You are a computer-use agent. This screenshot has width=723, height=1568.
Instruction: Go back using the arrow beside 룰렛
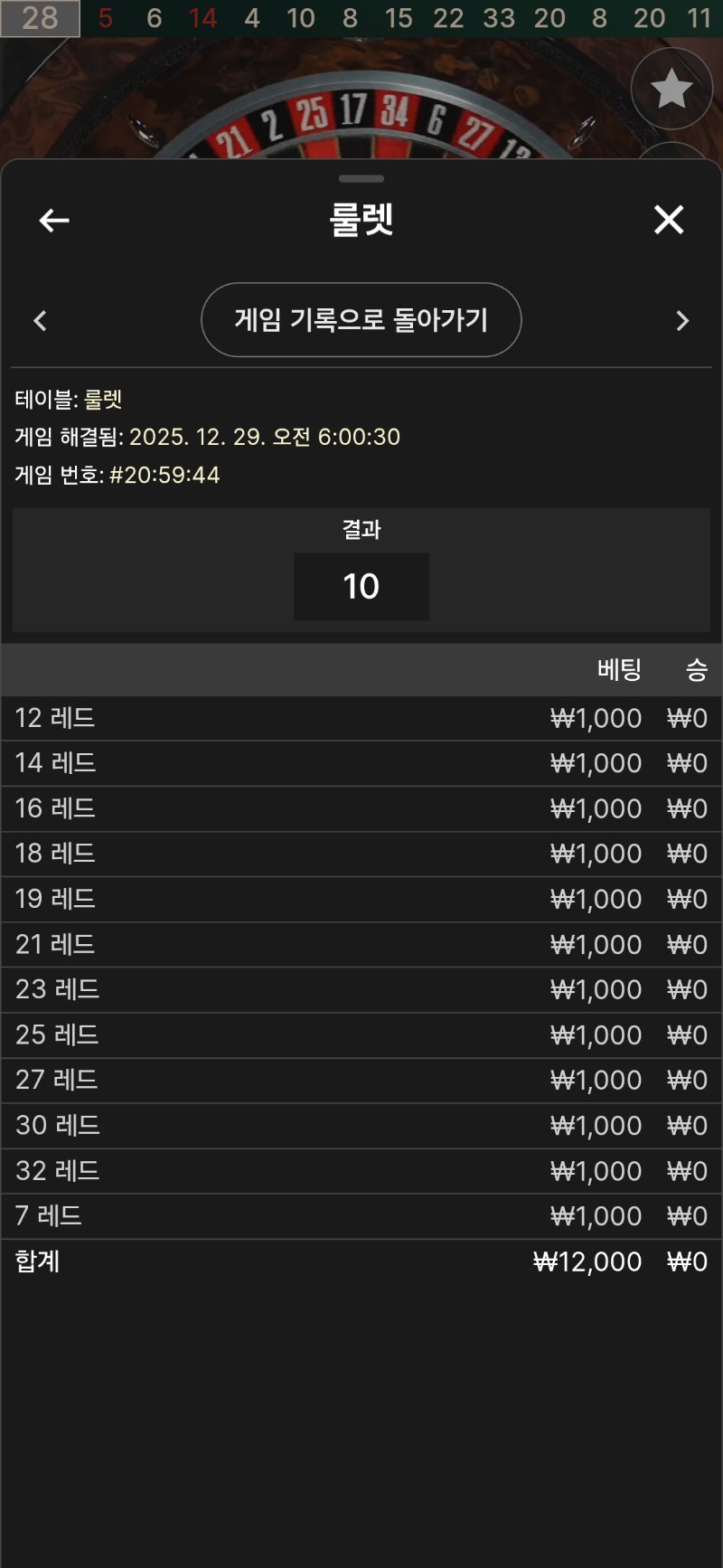pos(54,220)
